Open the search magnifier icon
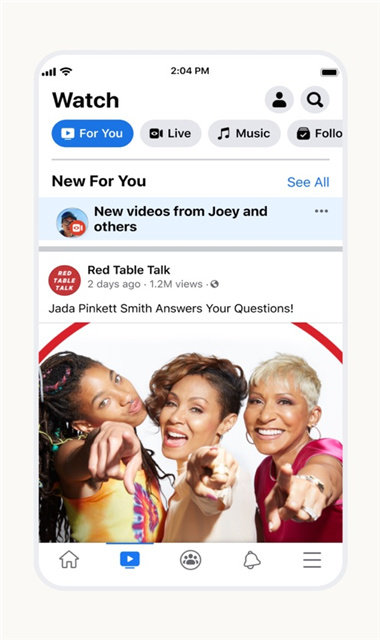 coord(315,100)
